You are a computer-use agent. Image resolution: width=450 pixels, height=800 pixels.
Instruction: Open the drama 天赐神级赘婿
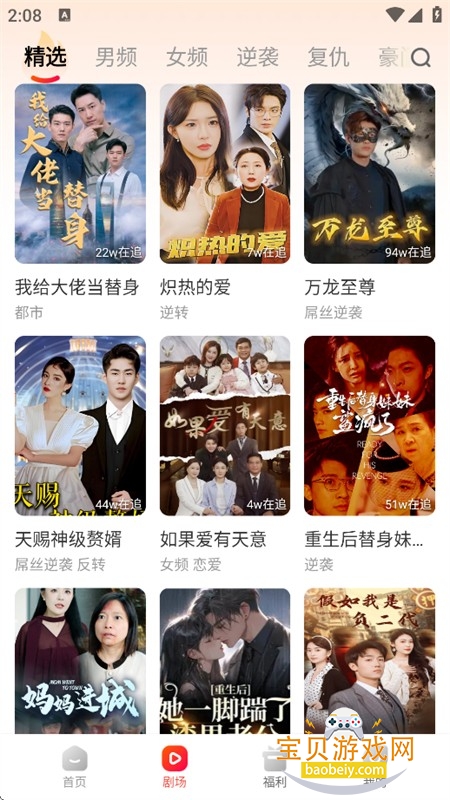(x=80, y=426)
